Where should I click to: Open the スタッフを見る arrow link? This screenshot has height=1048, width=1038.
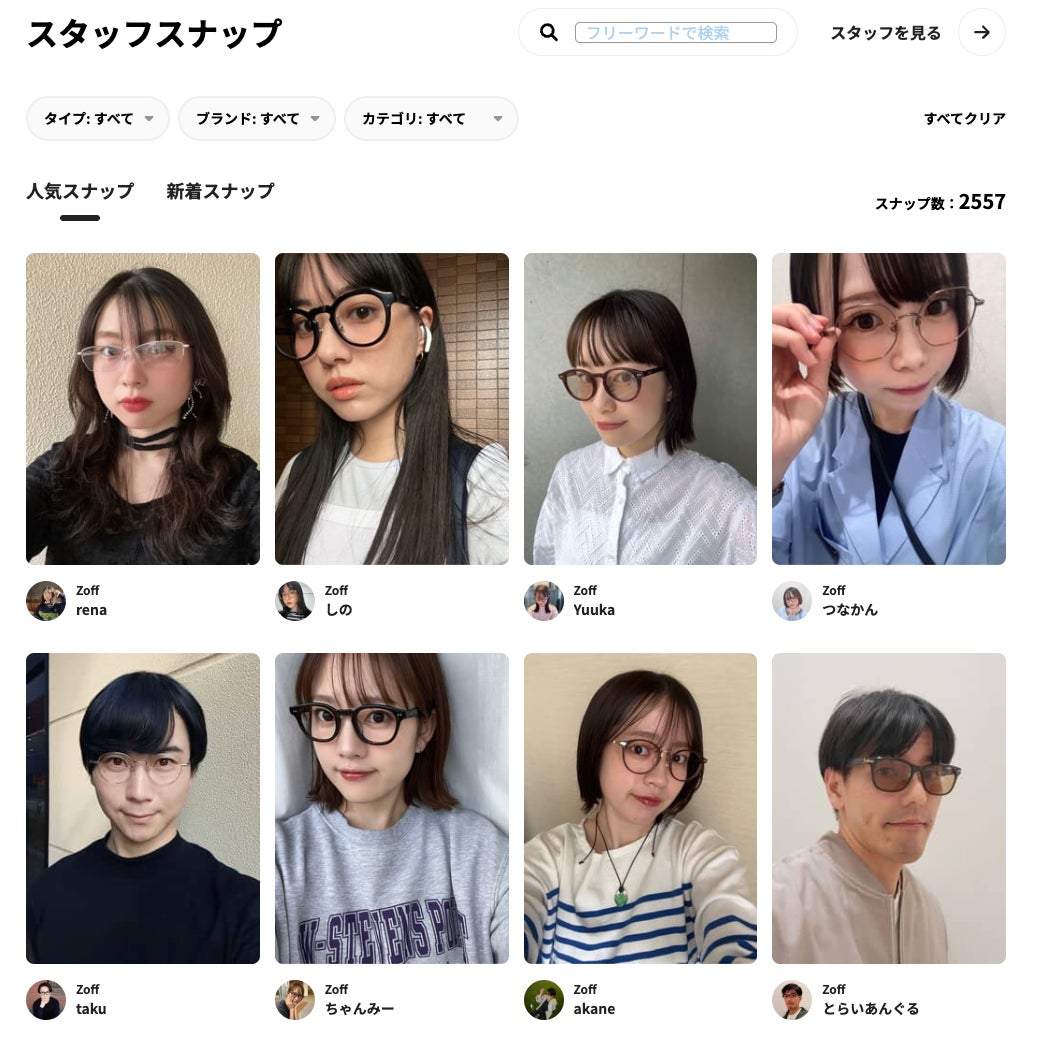click(981, 33)
